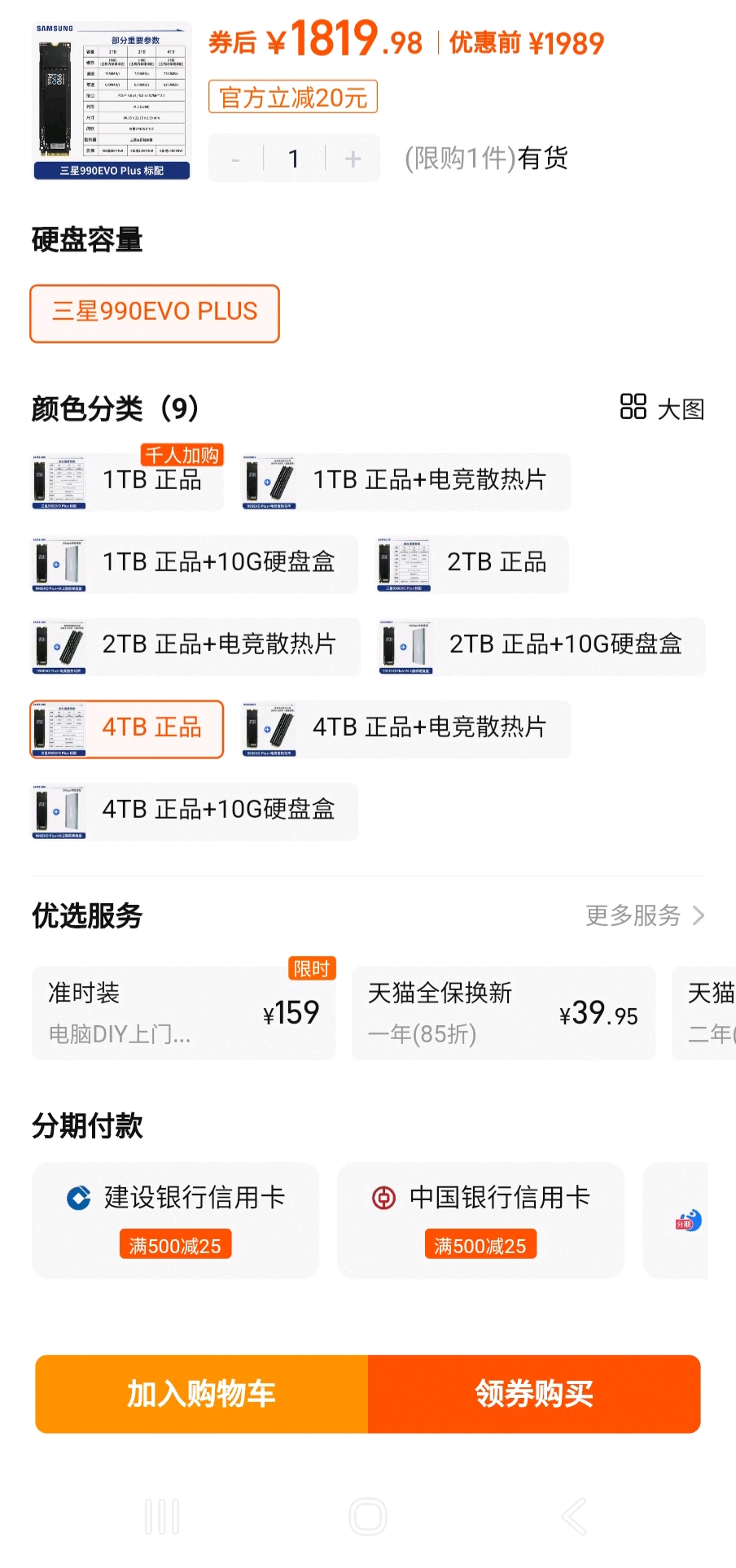Select 中国银行信用卡 installment option

tap(480, 1220)
